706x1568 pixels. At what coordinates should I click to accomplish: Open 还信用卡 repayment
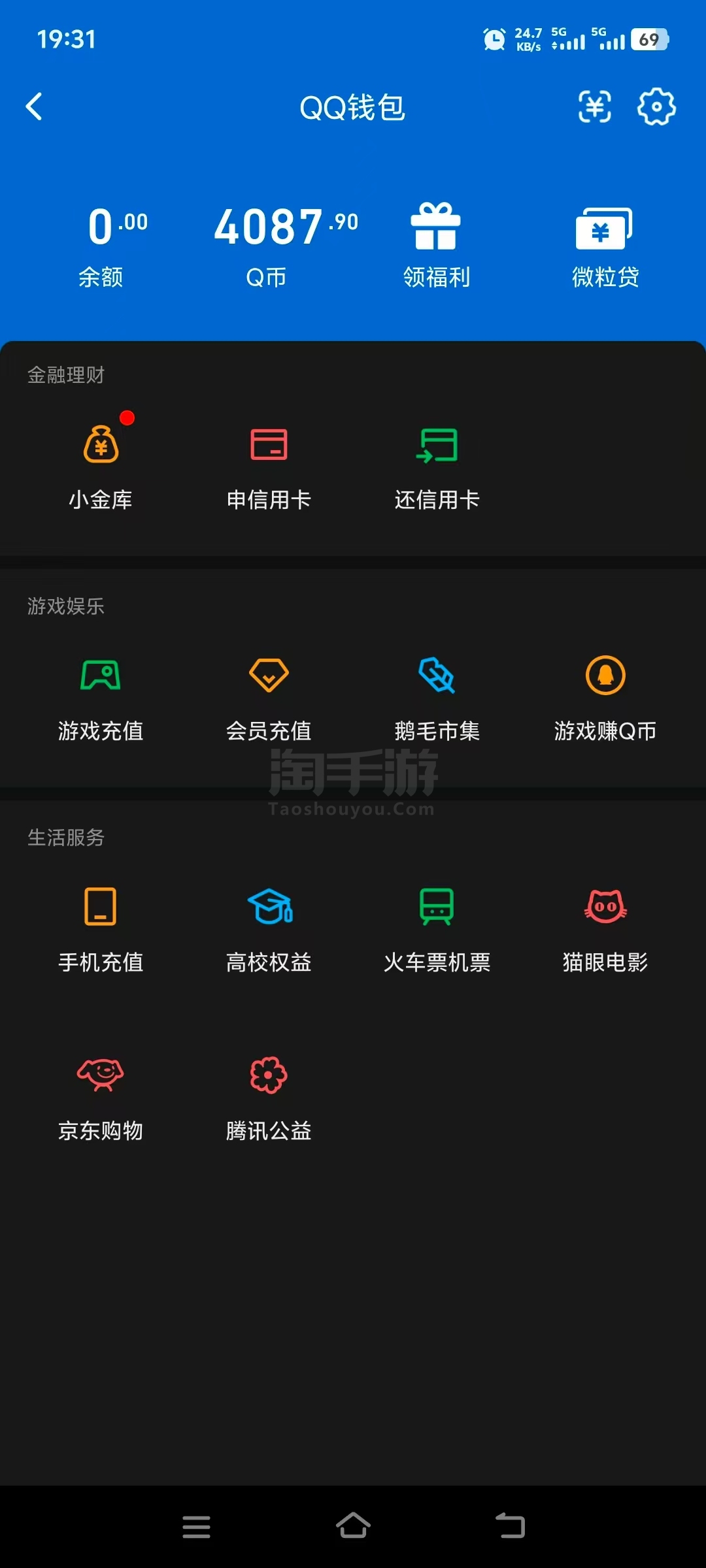437,465
